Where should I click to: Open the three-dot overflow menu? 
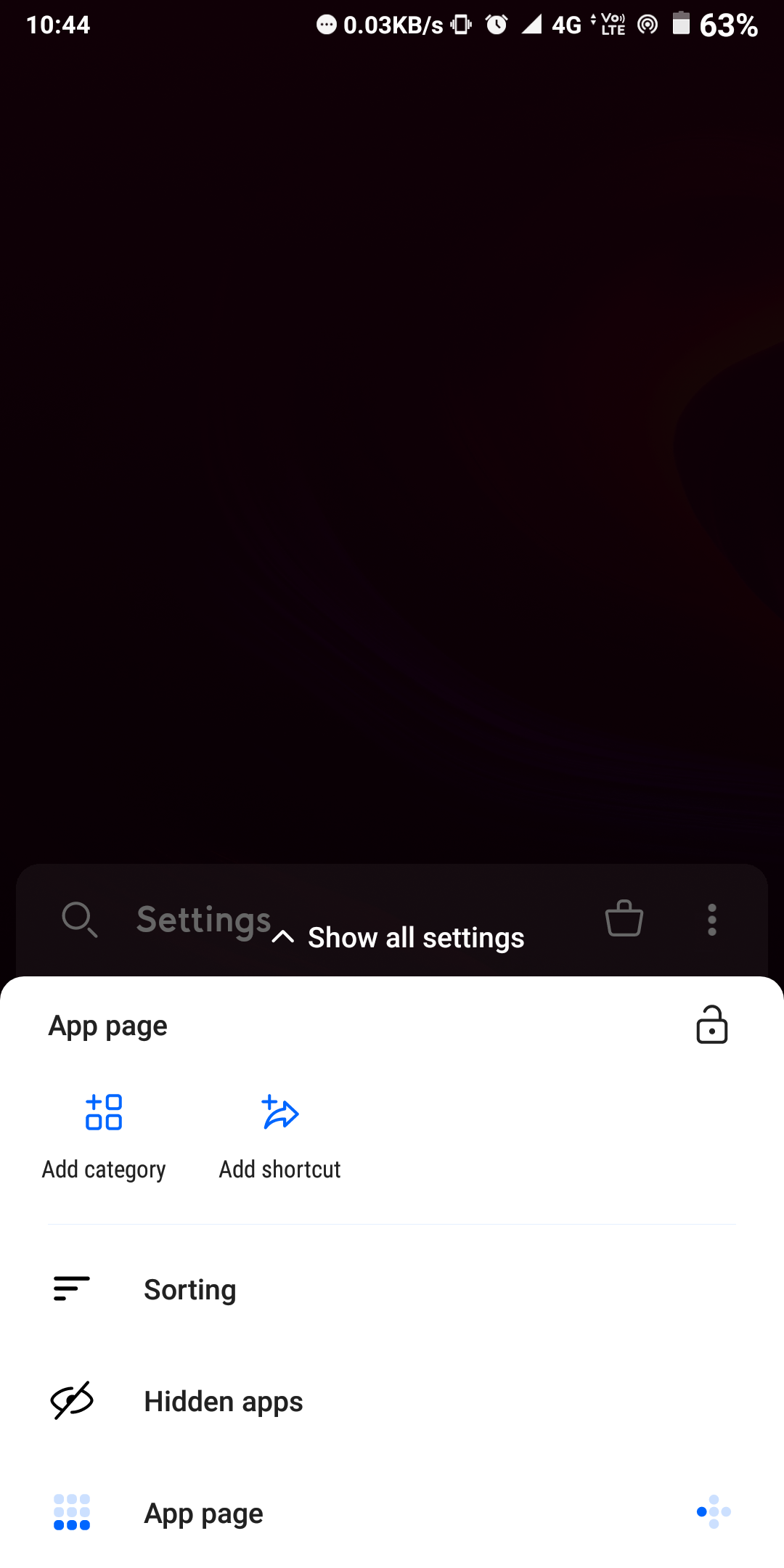[711, 919]
